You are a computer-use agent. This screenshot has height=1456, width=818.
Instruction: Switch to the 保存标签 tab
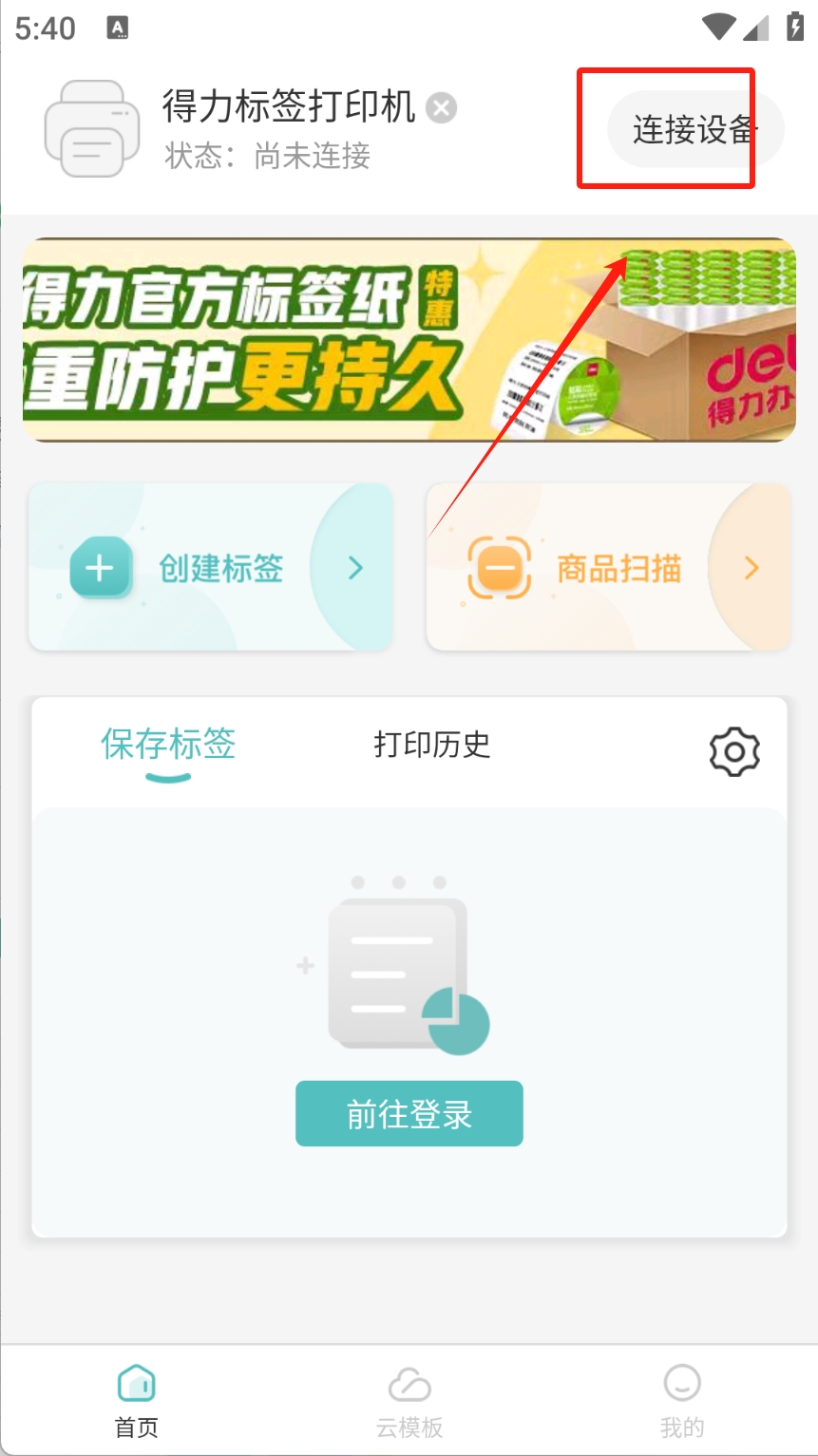(x=168, y=745)
